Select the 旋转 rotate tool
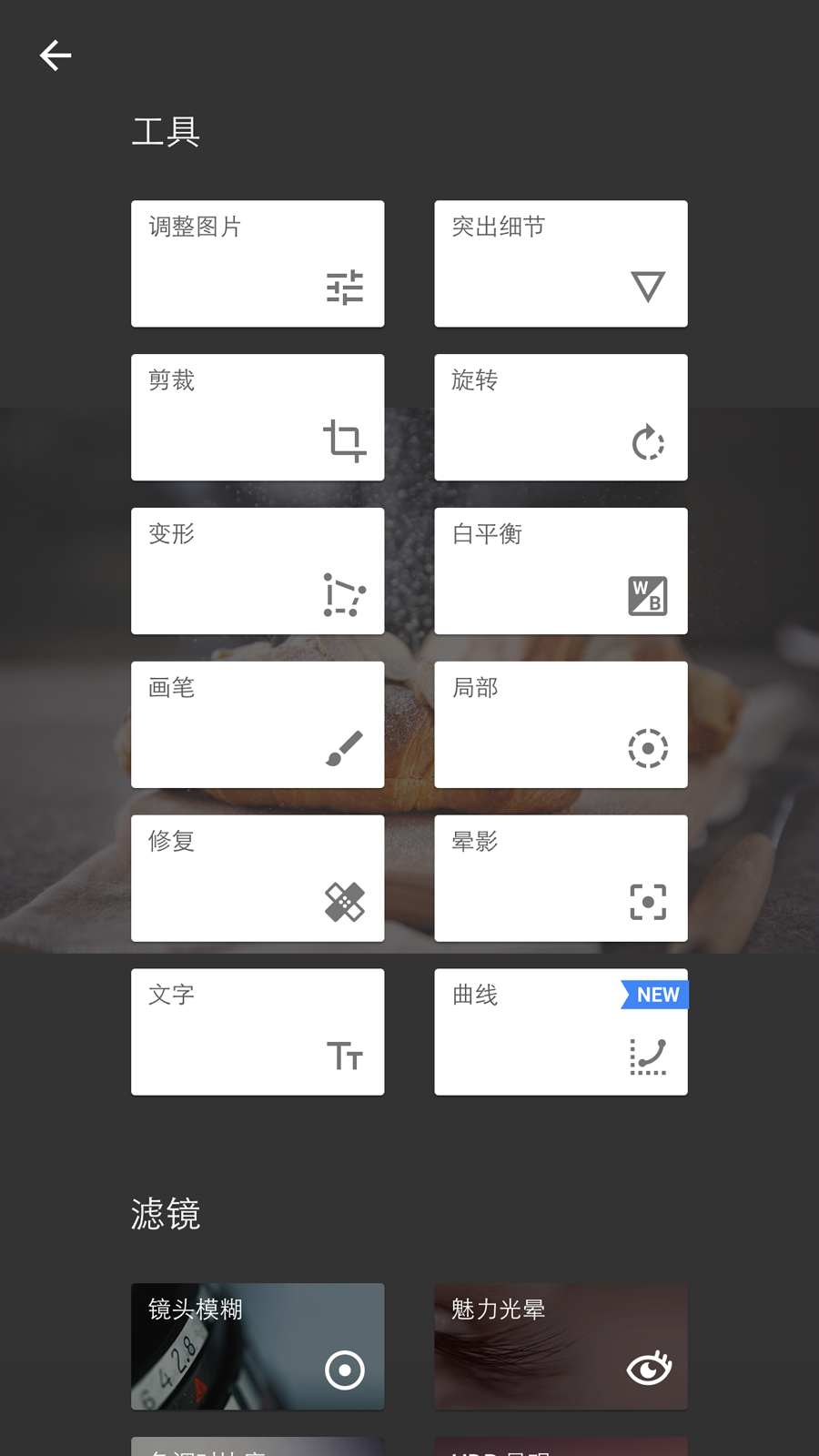The height and width of the screenshot is (1456, 819). tap(561, 418)
